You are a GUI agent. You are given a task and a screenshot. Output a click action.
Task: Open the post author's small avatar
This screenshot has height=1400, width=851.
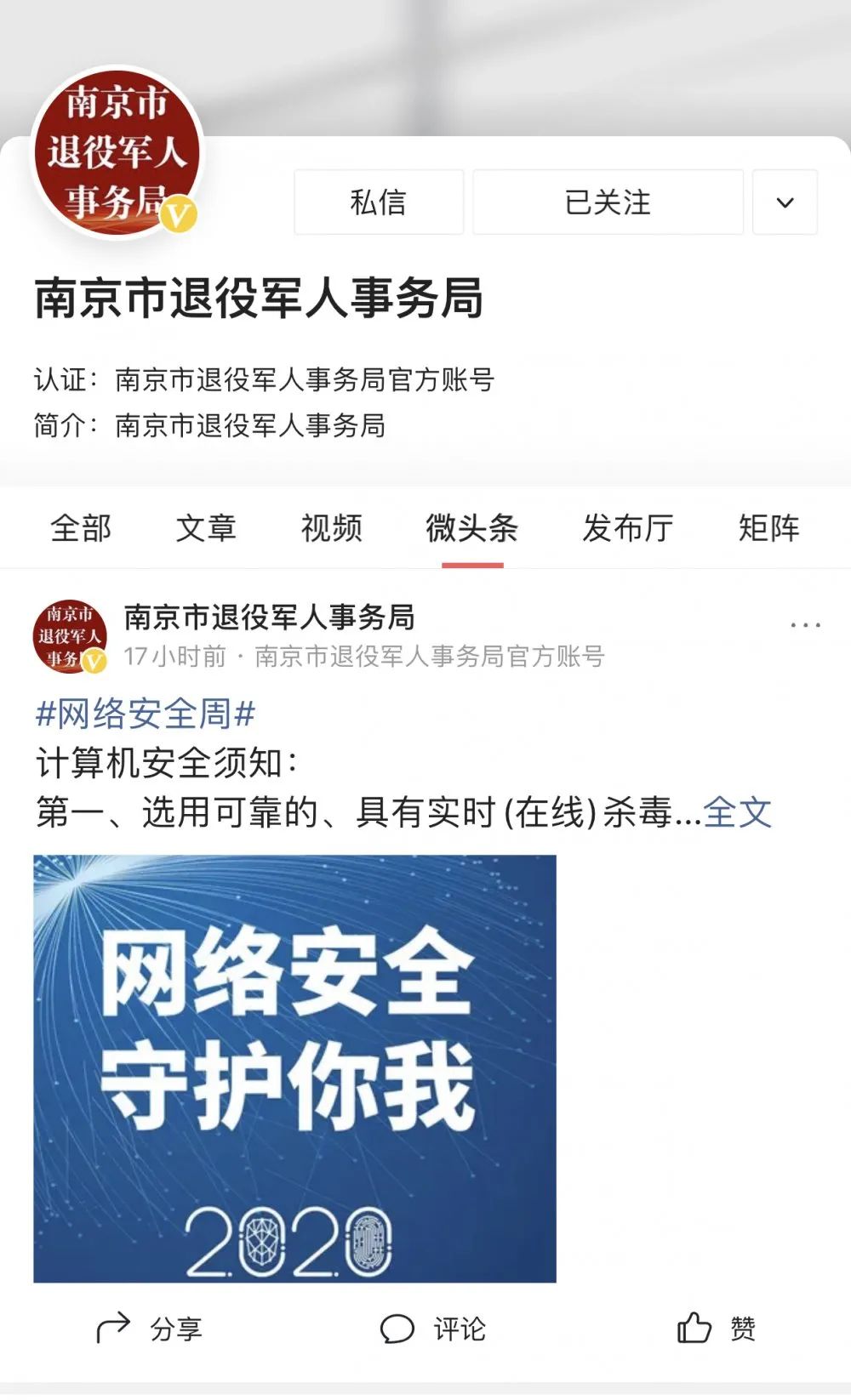click(x=70, y=636)
